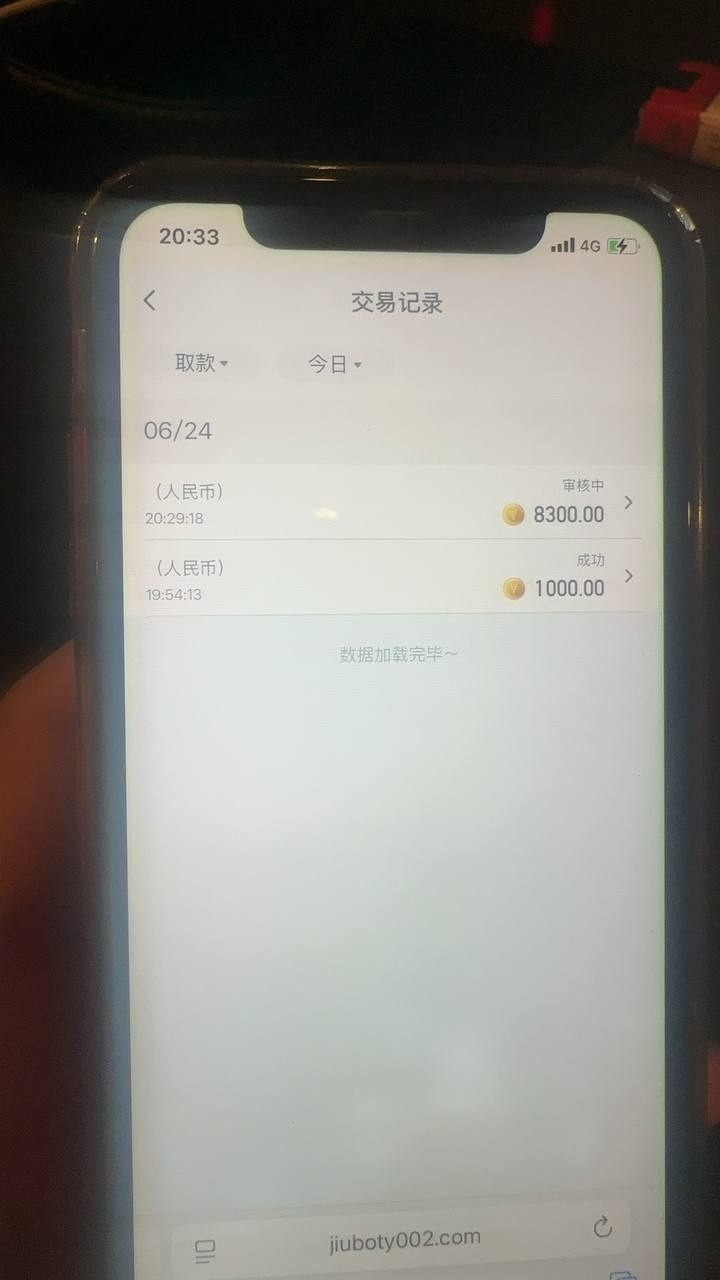Screen dimensions: 720x1280
Task: Tap the back arrow on 交易记录 page
Action: pos(150,301)
